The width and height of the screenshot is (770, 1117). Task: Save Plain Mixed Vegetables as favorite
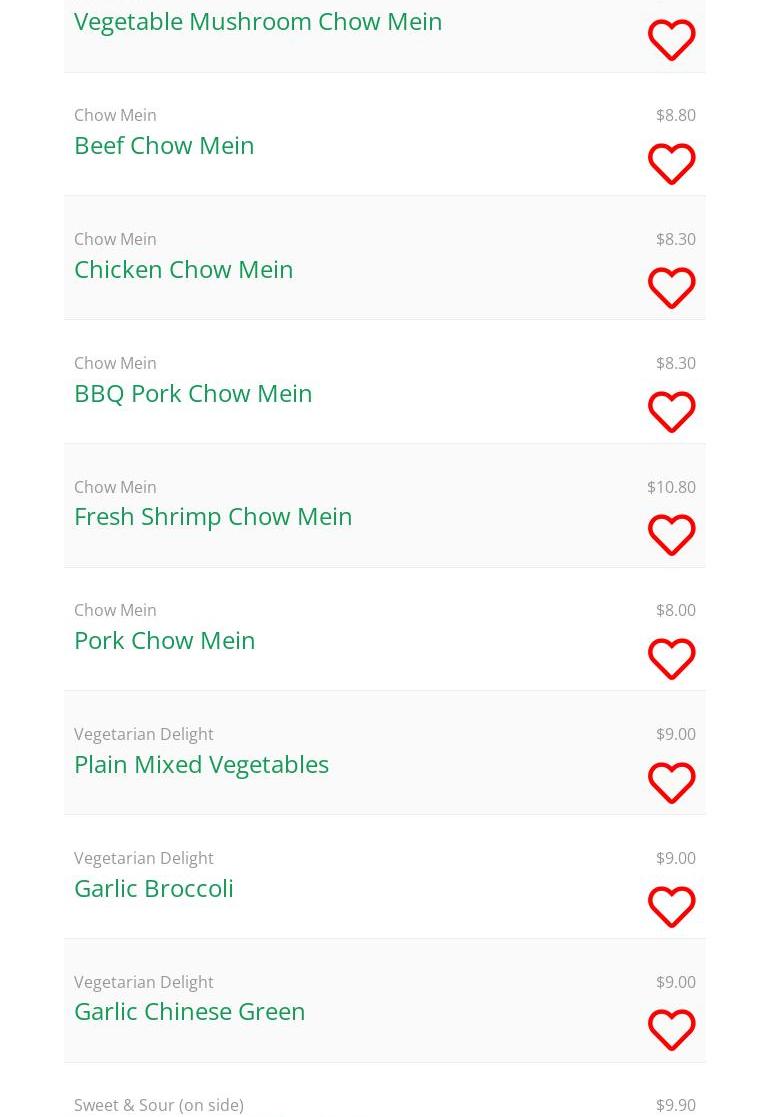(x=671, y=784)
